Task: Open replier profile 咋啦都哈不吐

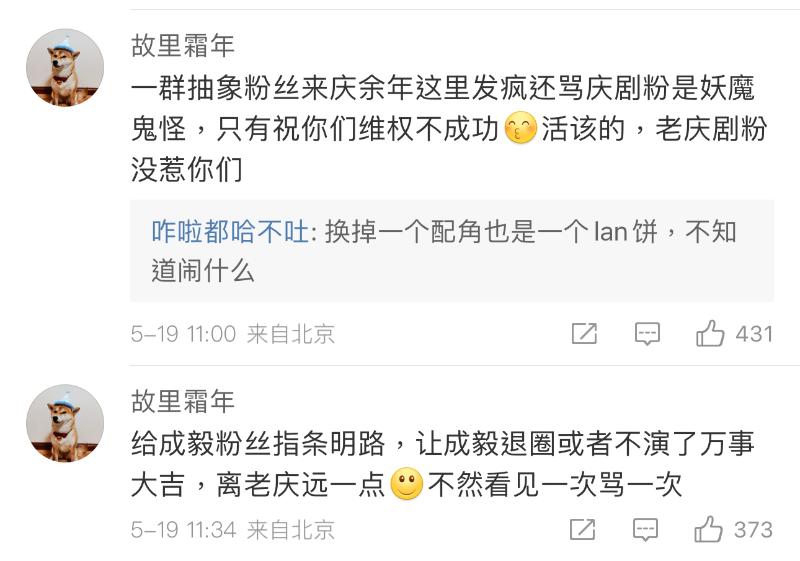Action: (x=229, y=232)
